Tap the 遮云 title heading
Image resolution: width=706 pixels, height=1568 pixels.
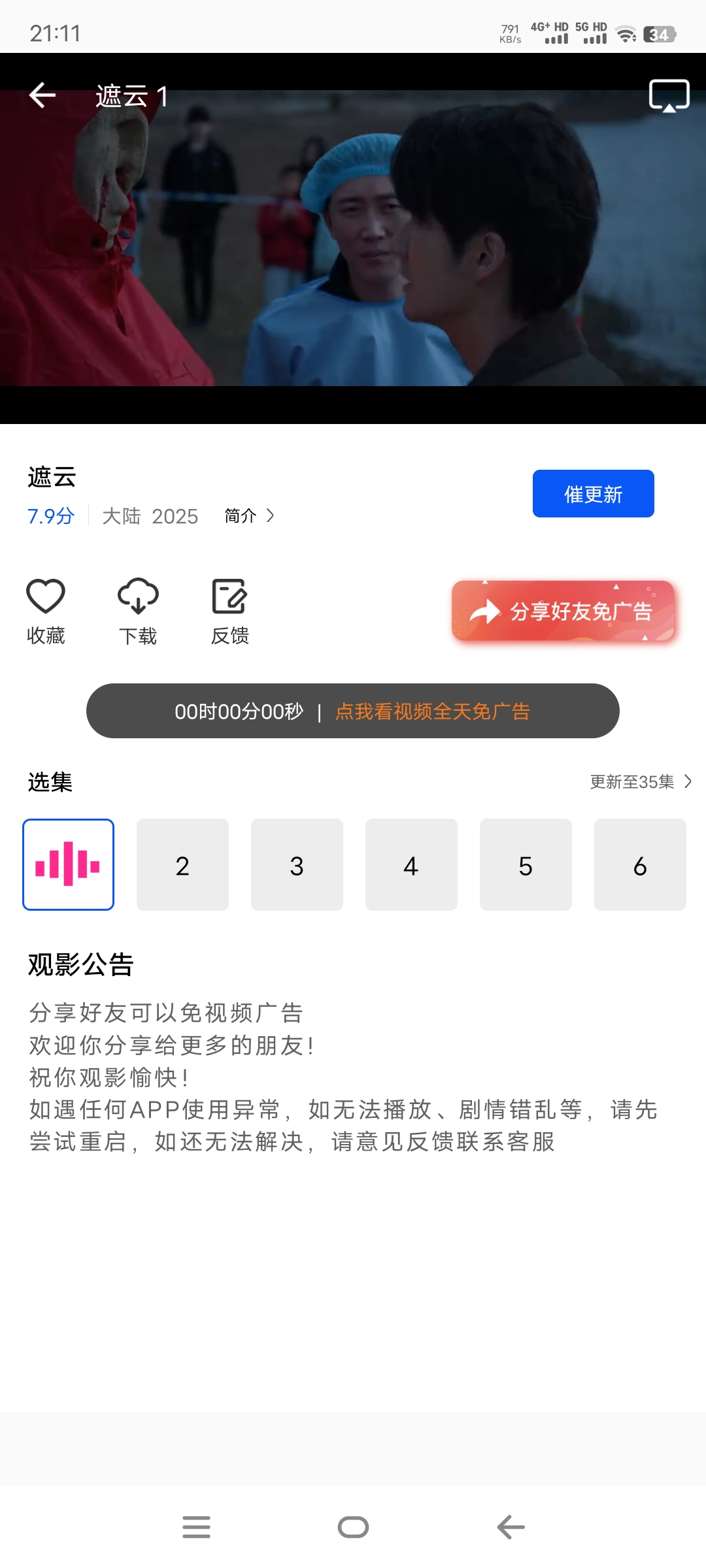click(51, 477)
